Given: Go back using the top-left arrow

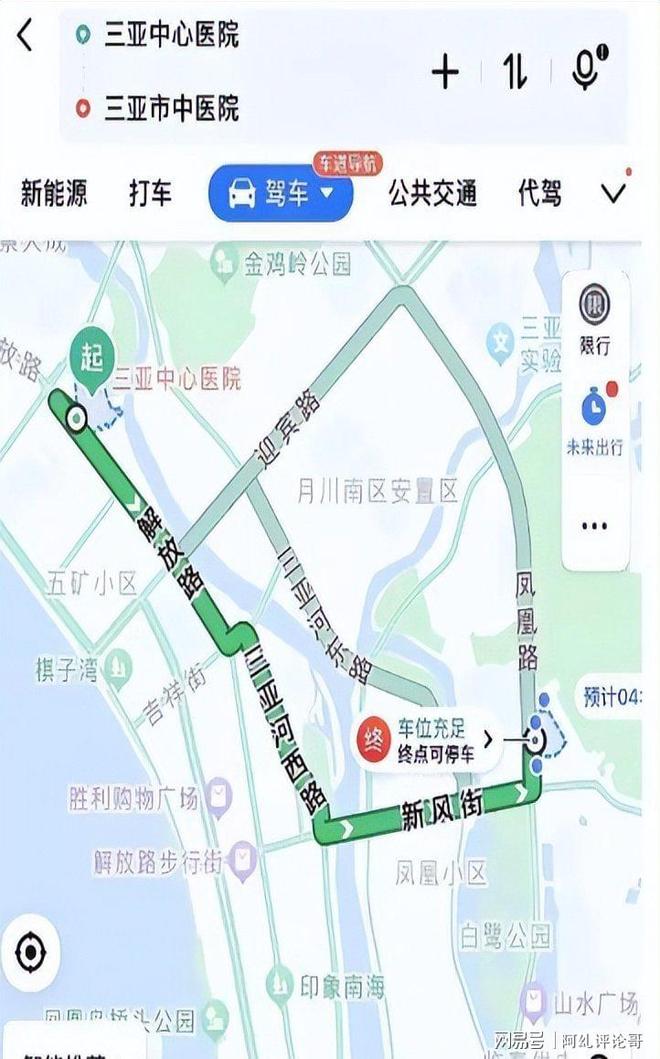Looking at the screenshot, I should point(25,37).
